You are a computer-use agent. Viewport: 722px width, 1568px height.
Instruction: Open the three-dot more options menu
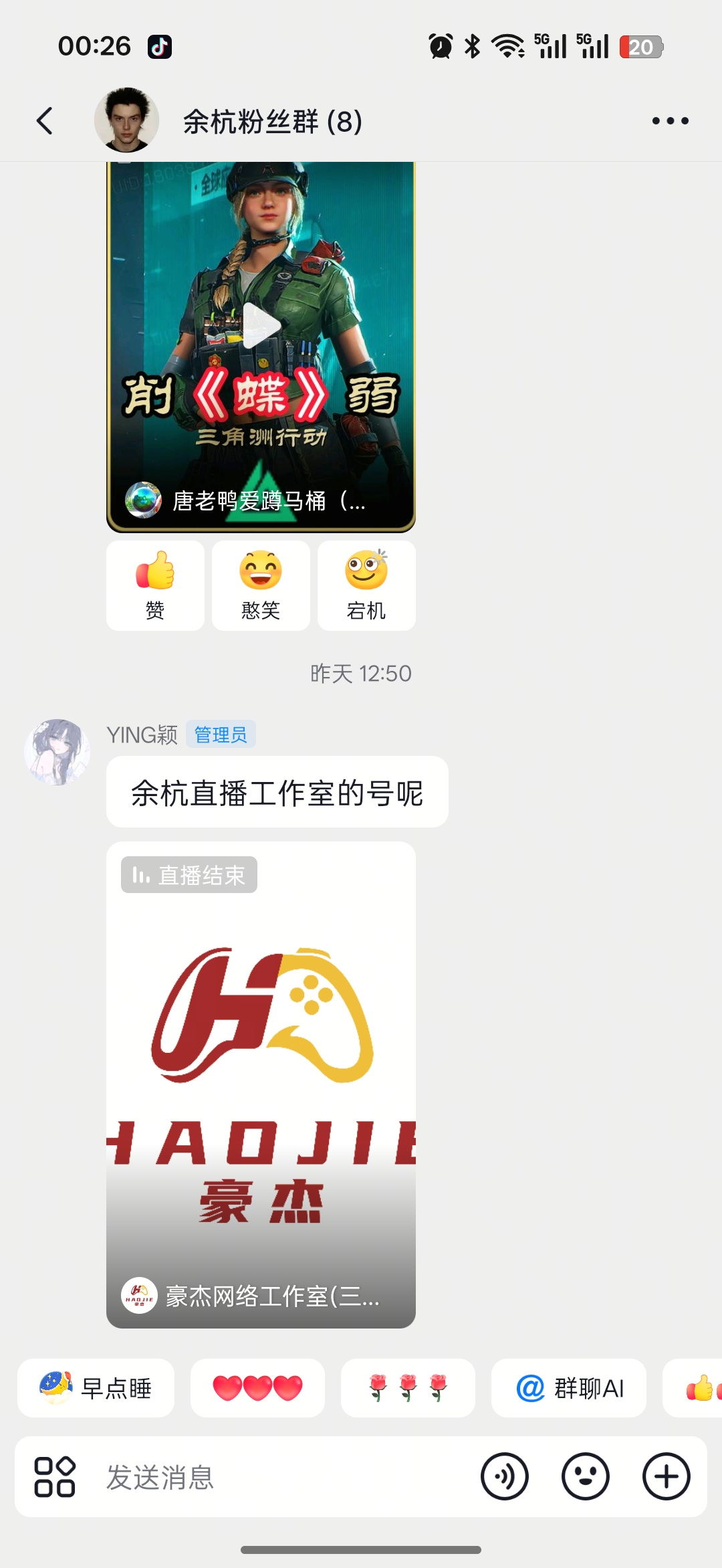point(670,121)
